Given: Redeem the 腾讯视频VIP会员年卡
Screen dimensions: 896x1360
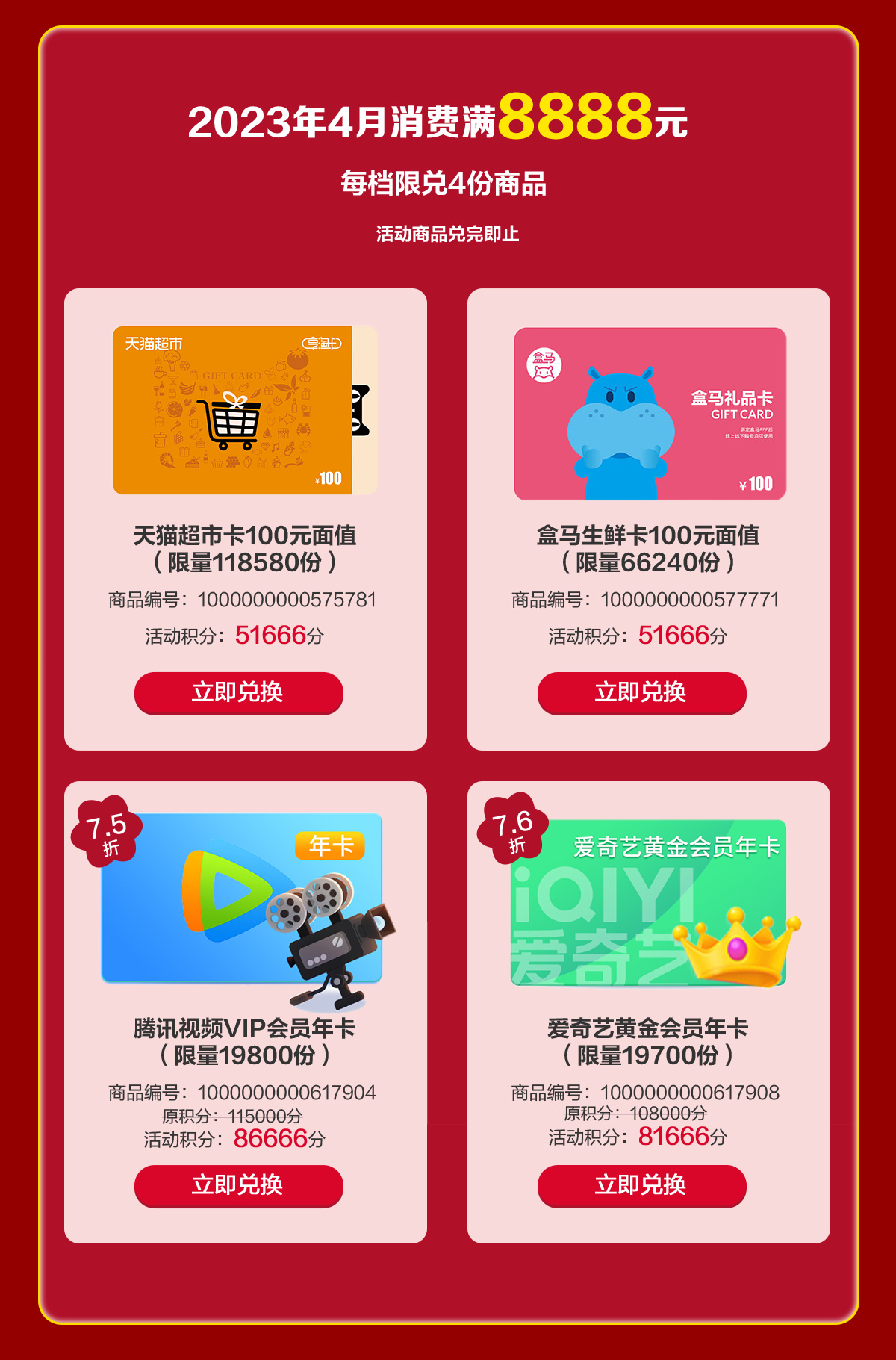Looking at the screenshot, I should (x=238, y=1185).
